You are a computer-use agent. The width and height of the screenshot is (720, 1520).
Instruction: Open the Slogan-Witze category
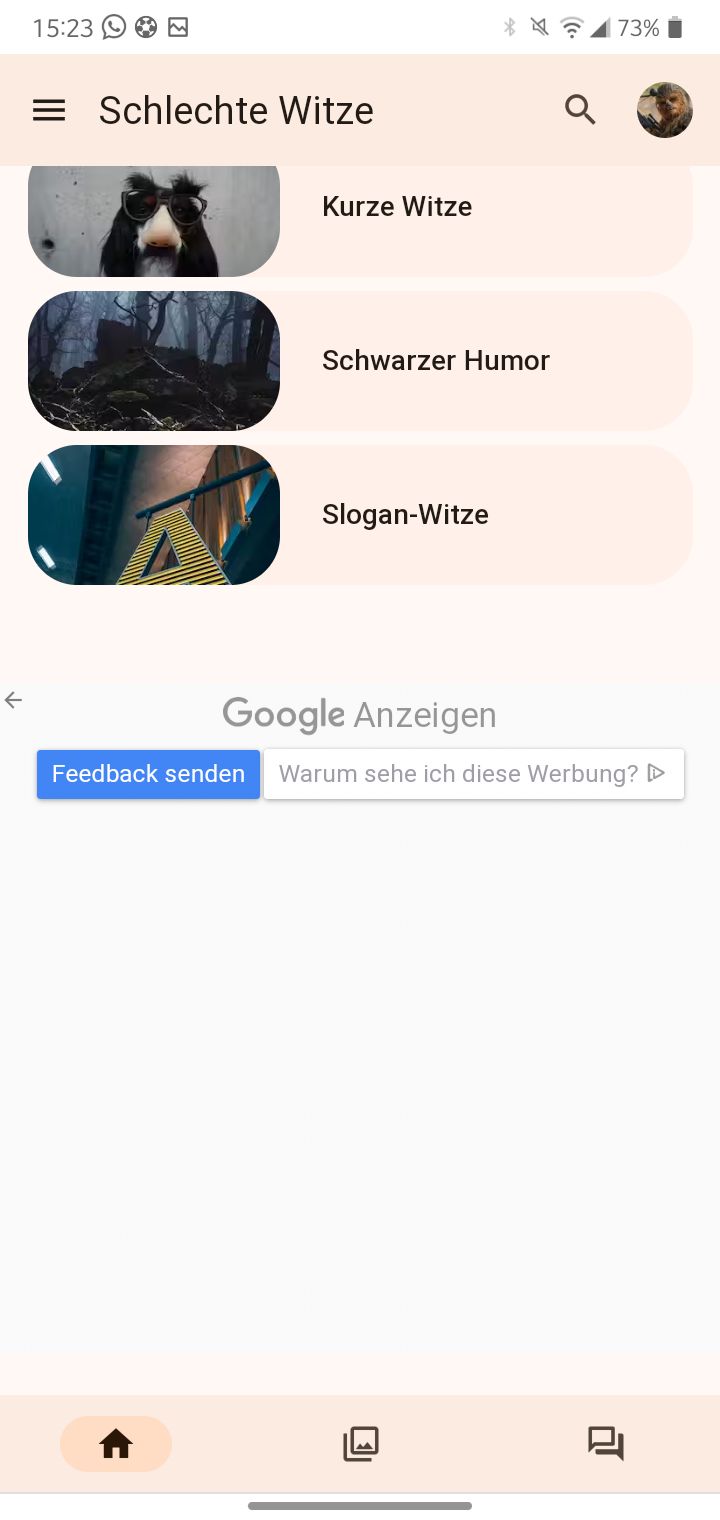point(405,515)
